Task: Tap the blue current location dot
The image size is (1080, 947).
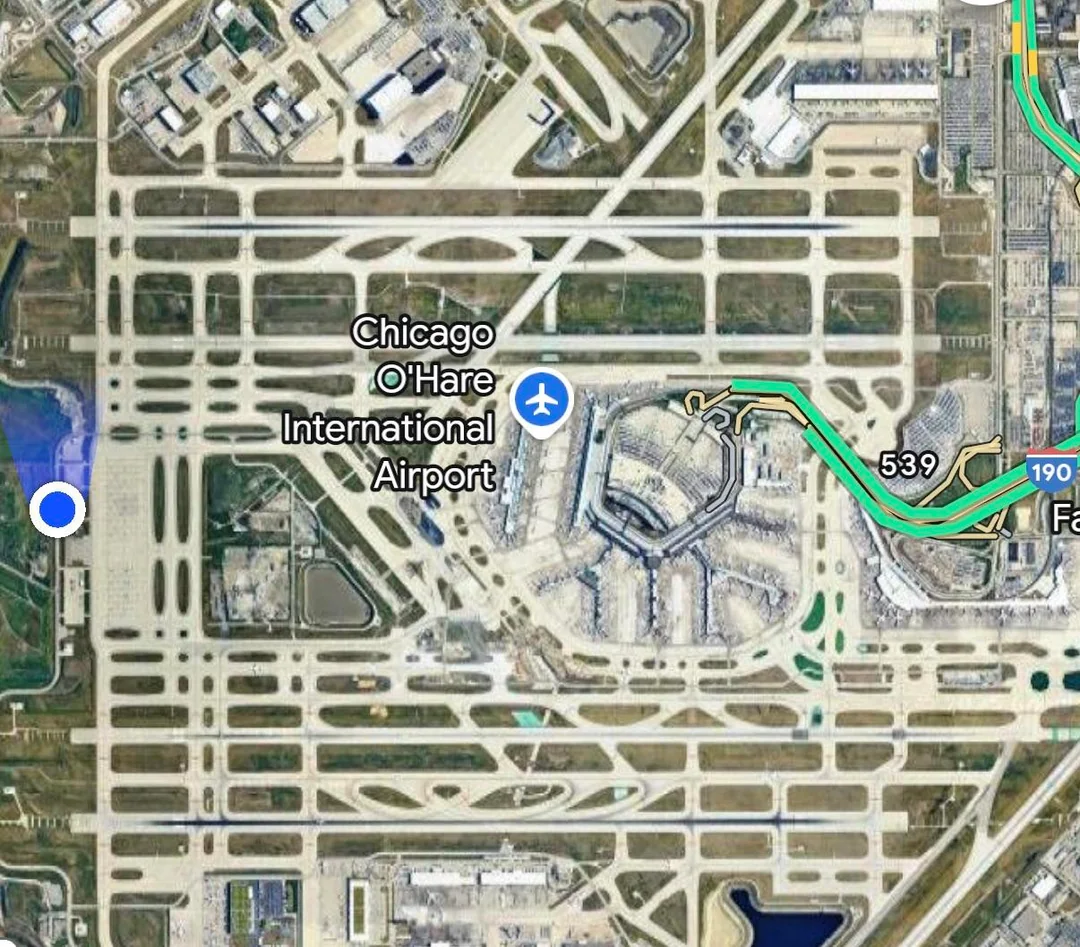Action: [x=58, y=510]
